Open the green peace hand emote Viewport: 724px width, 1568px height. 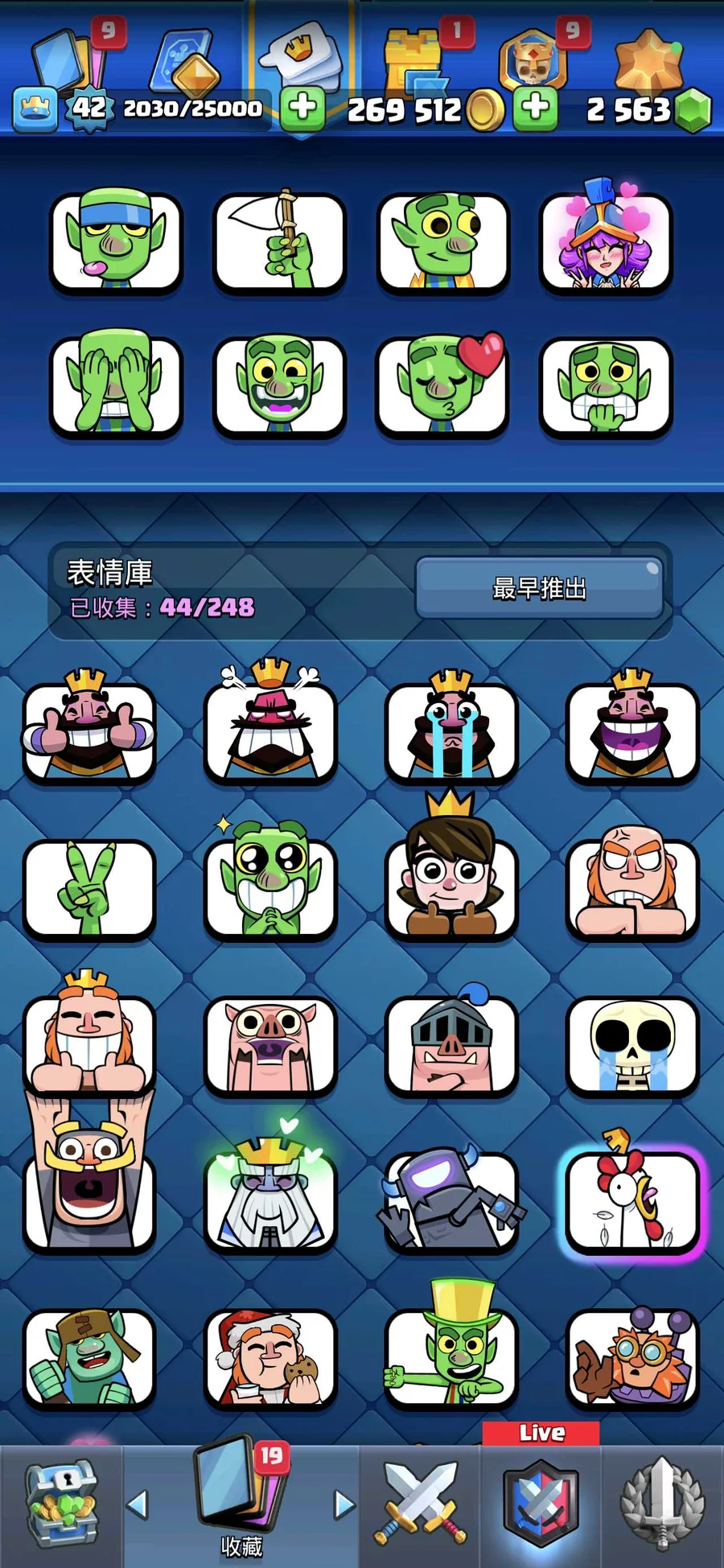point(88,889)
